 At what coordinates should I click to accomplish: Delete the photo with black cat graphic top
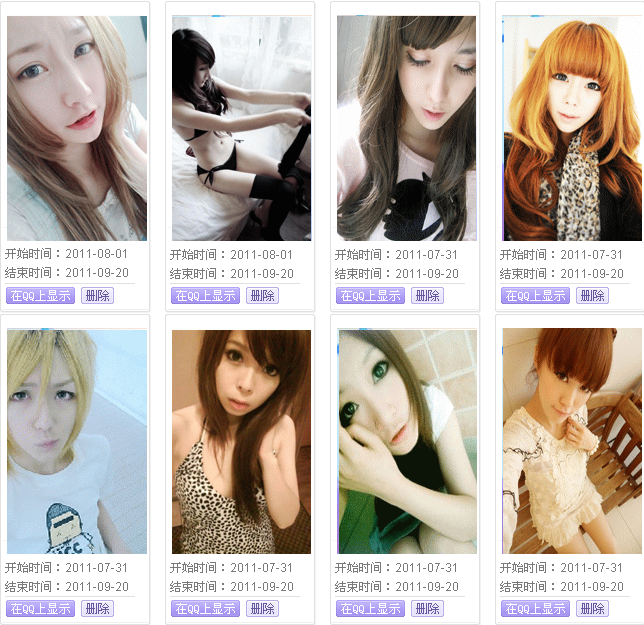click(x=427, y=295)
